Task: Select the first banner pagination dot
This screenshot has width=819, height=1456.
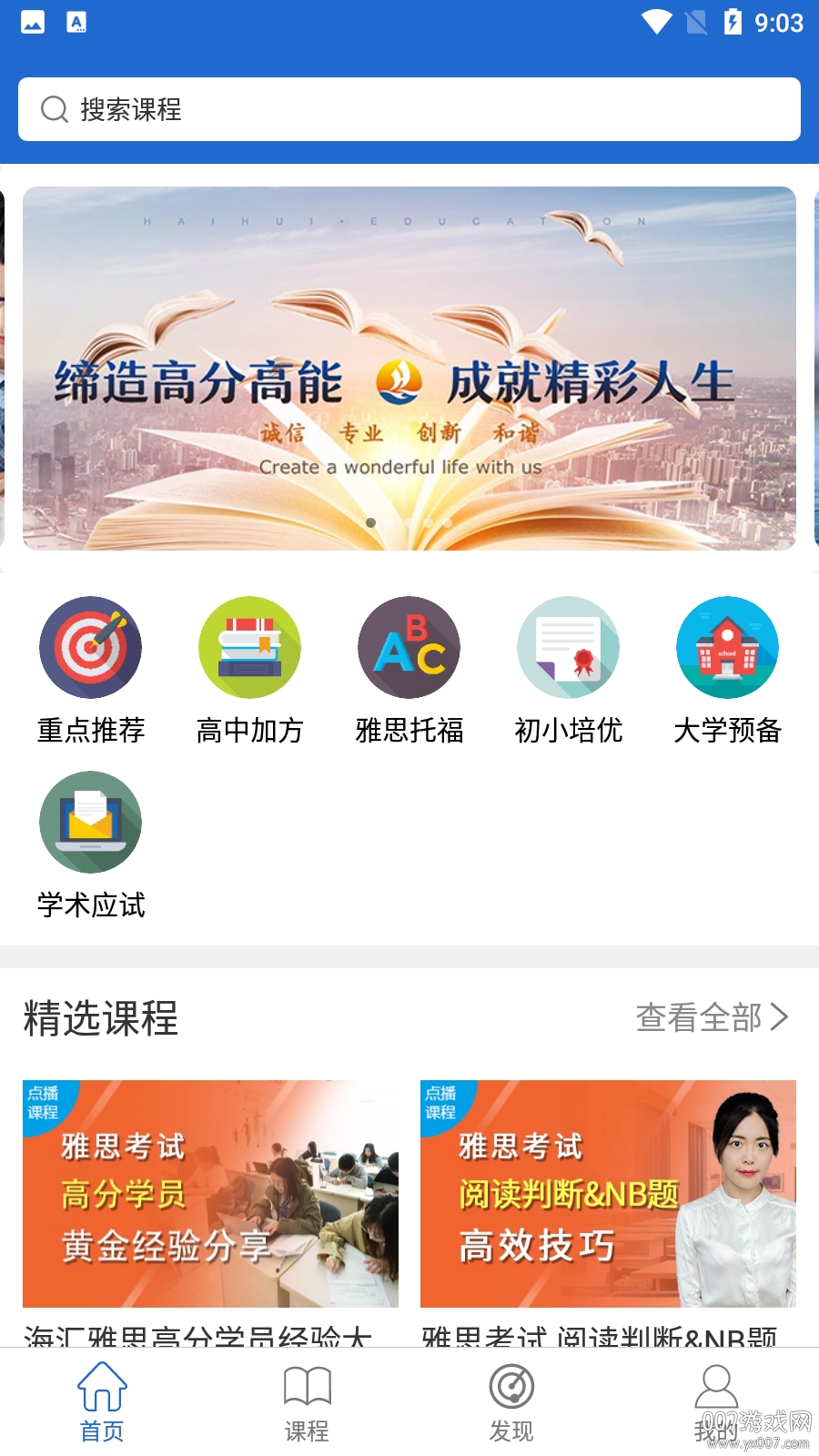Action: (372, 522)
